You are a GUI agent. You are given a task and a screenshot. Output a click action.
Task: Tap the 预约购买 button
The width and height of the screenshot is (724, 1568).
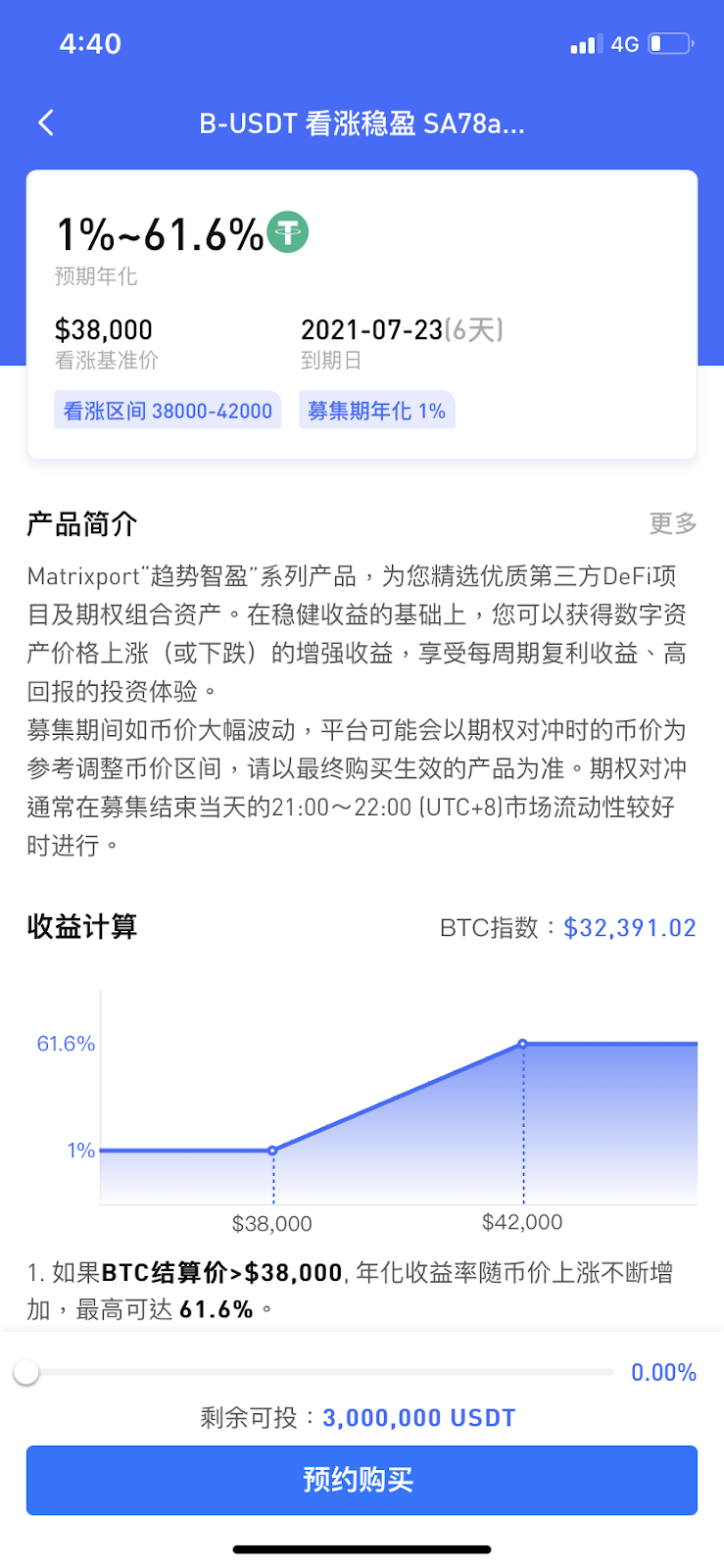[362, 1480]
